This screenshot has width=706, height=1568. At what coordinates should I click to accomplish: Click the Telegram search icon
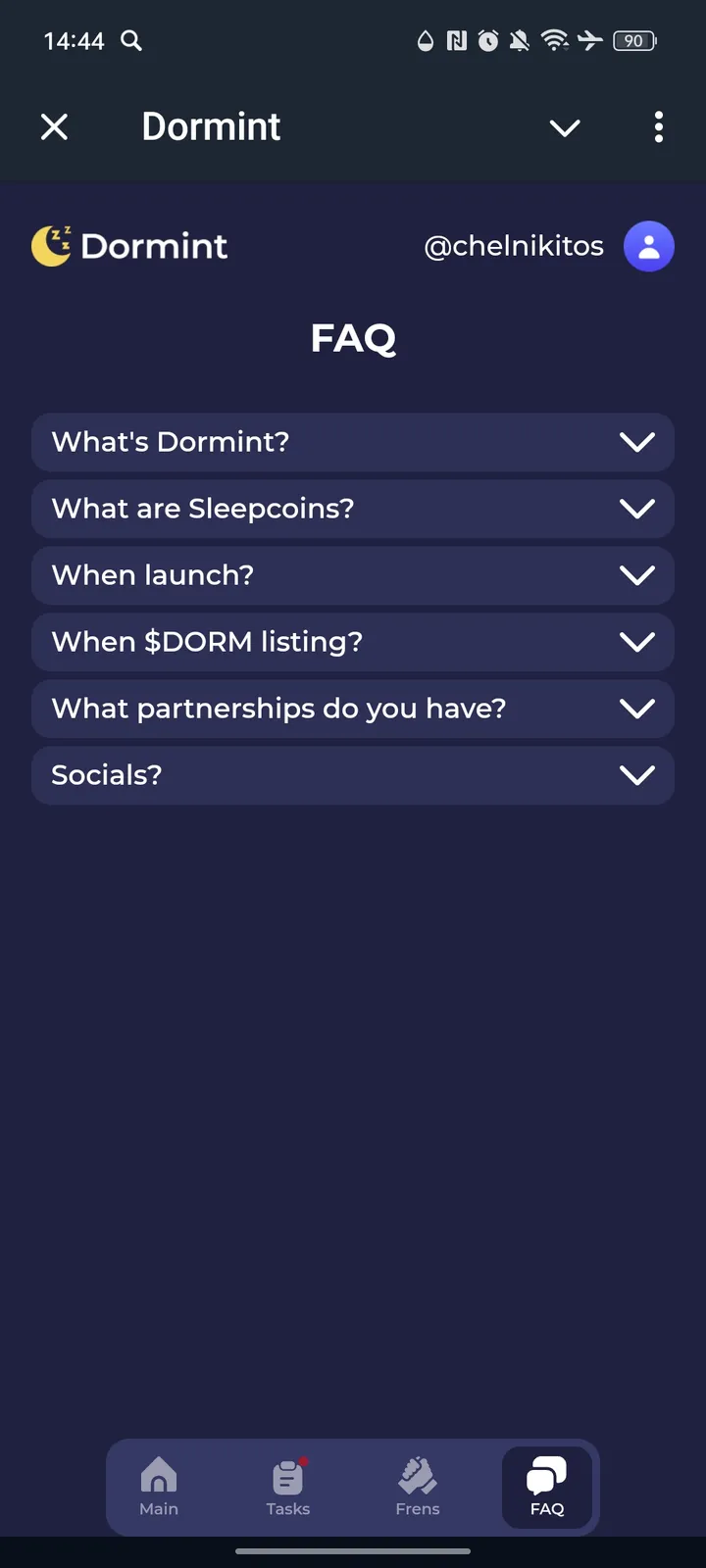click(130, 41)
